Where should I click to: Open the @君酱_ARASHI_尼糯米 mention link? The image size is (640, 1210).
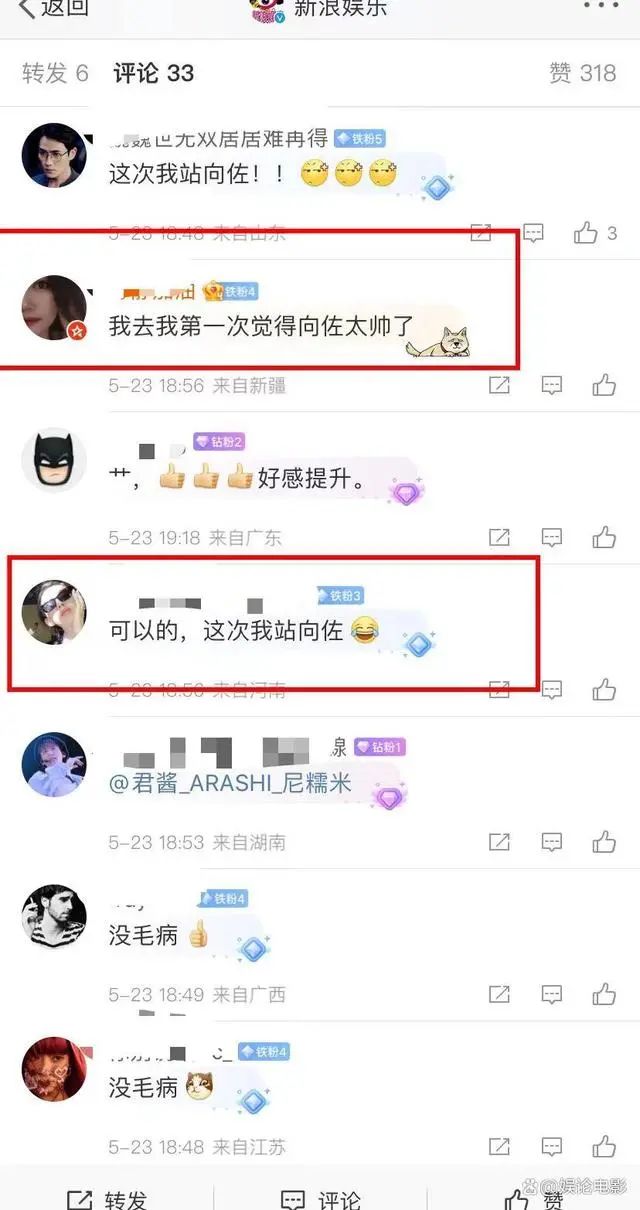coord(231,784)
